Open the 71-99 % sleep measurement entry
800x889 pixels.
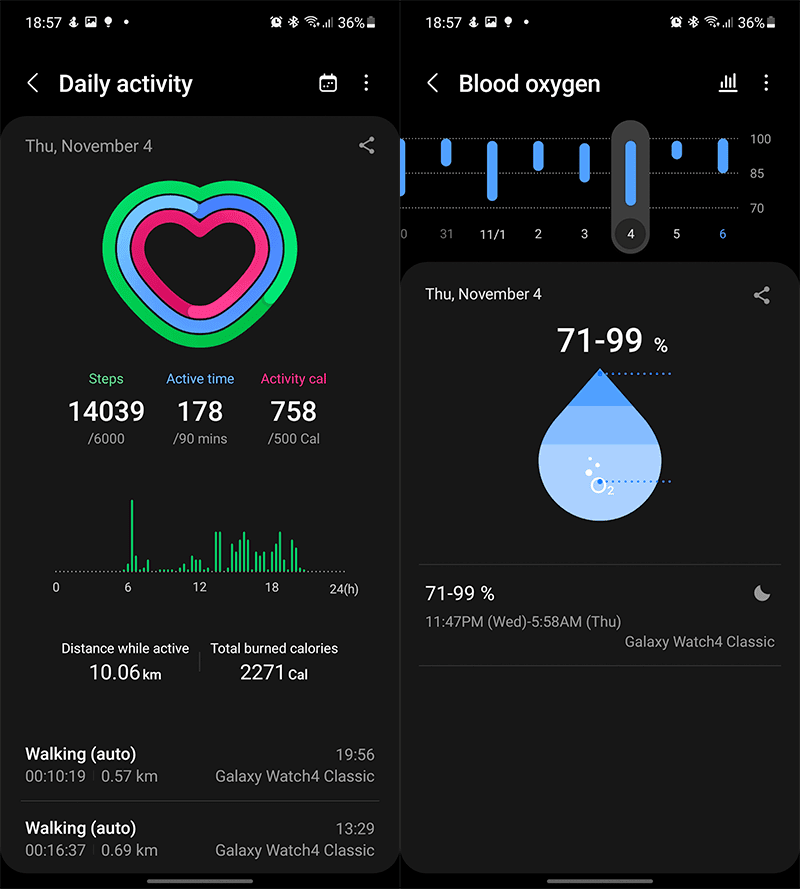(x=600, y=615)
